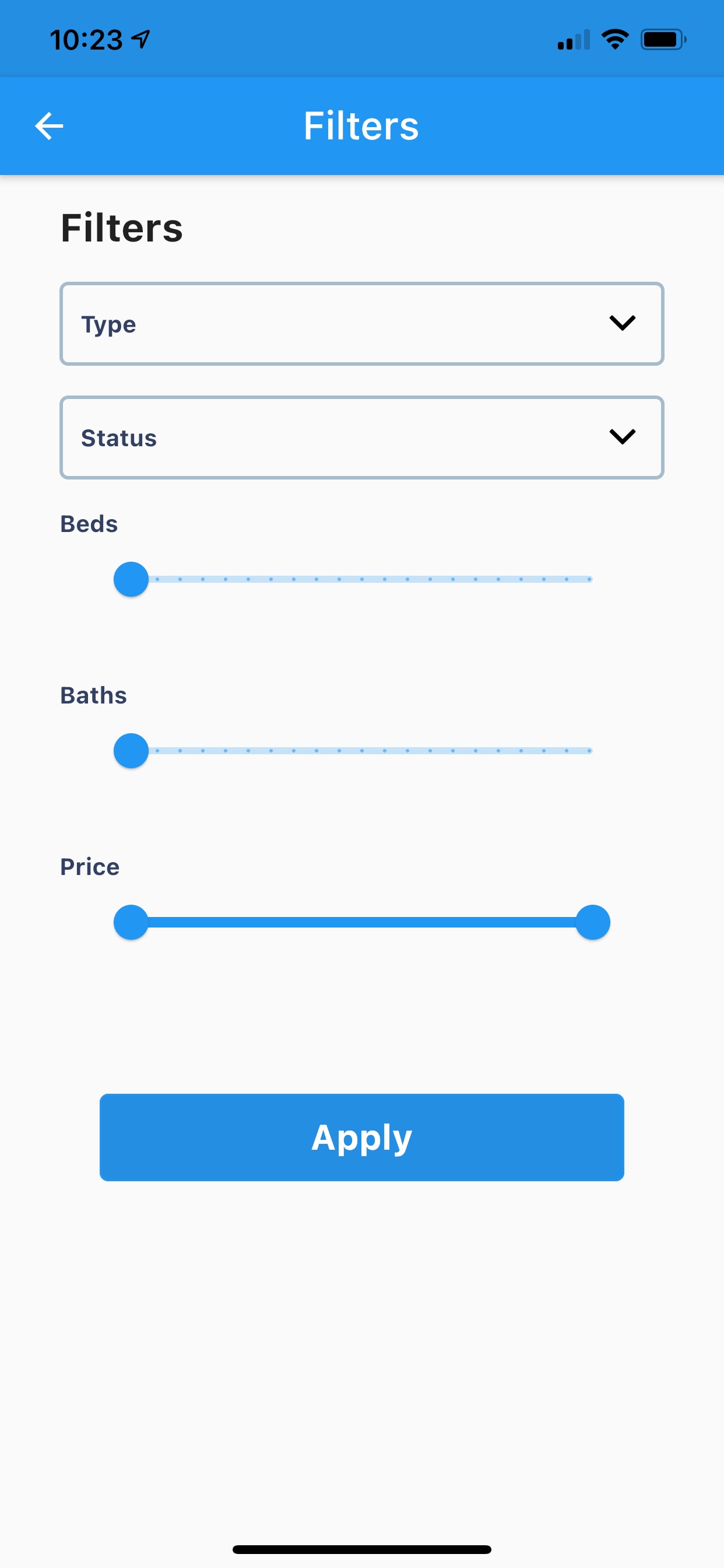Apply the selected filters
Image resolution: width=724 pixels, height=1568 pixels.
[361, 1137]
